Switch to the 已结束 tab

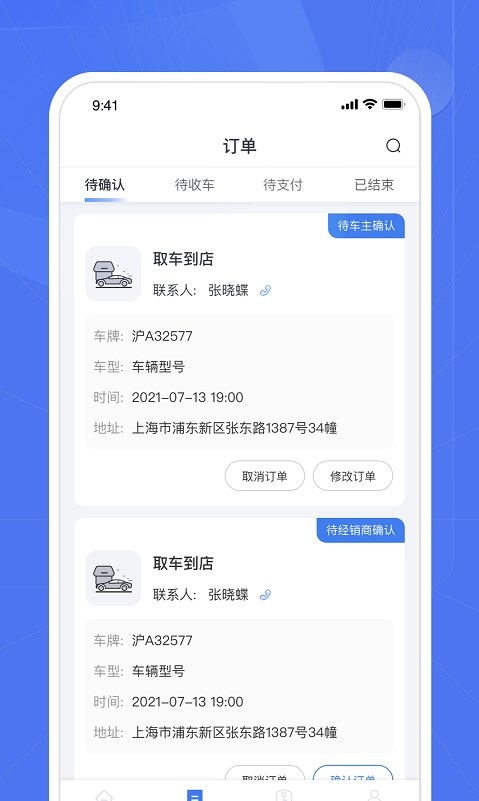[374, 184]
